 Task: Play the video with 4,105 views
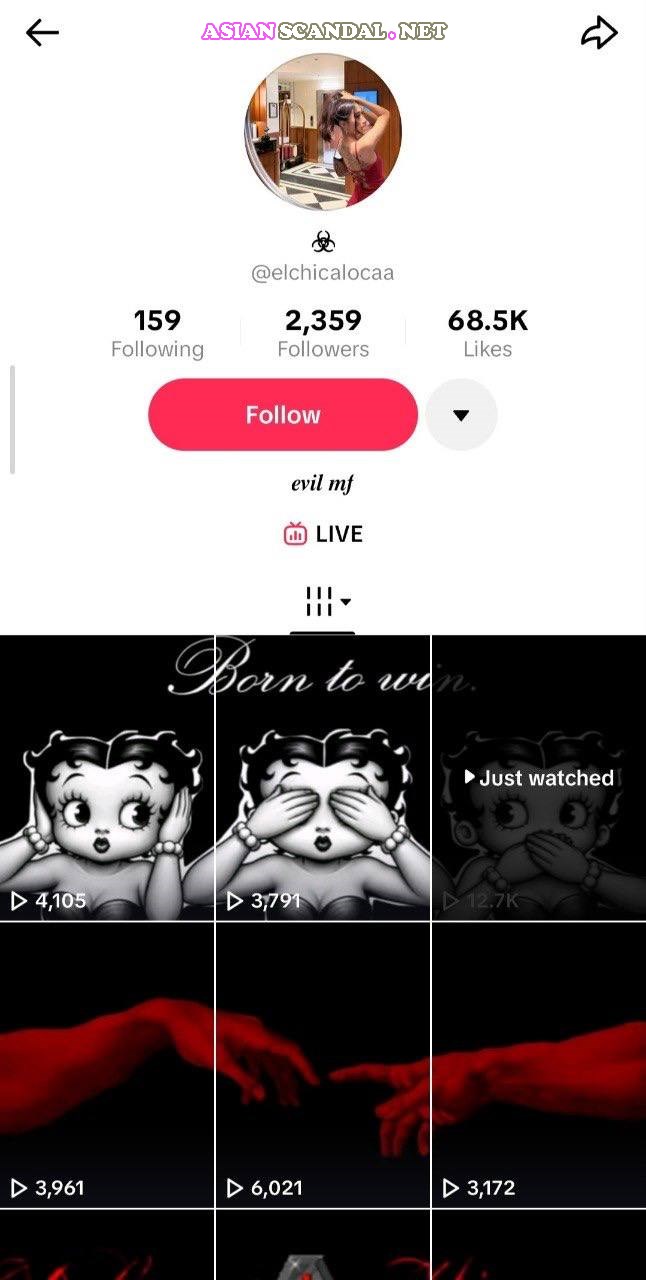click(x=107, y=778)
